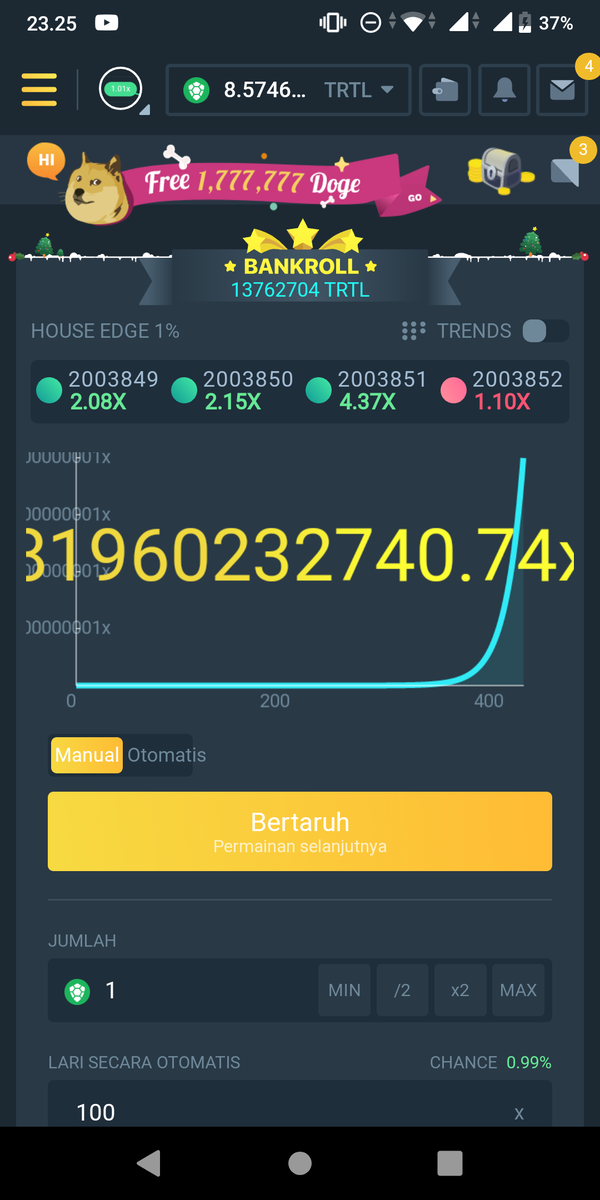The image size is (600, 1200).
Task: Switch to the Otomatis tab
Action: (166, 755)
